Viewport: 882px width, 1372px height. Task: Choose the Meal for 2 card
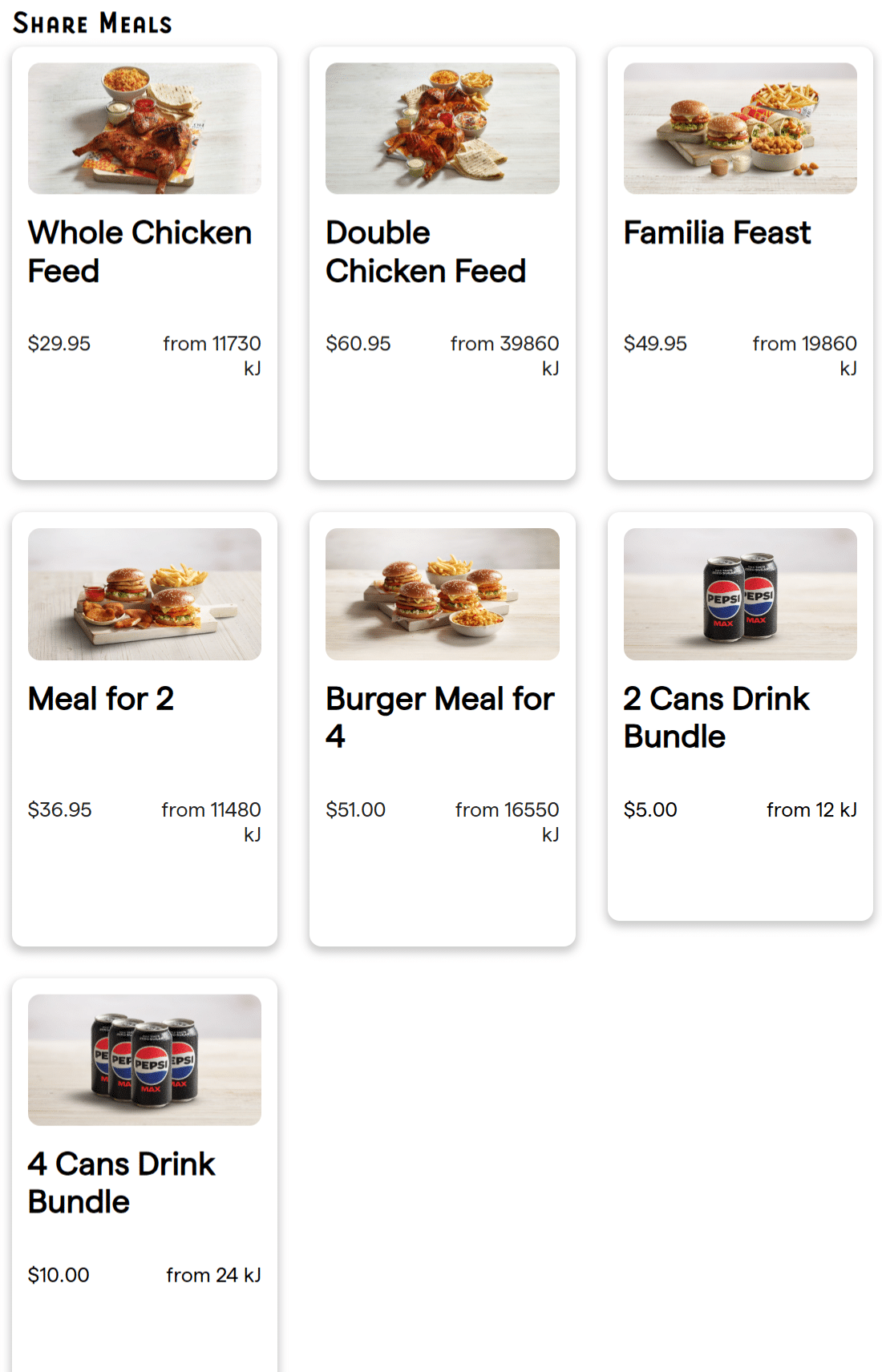tap(144, 729)
